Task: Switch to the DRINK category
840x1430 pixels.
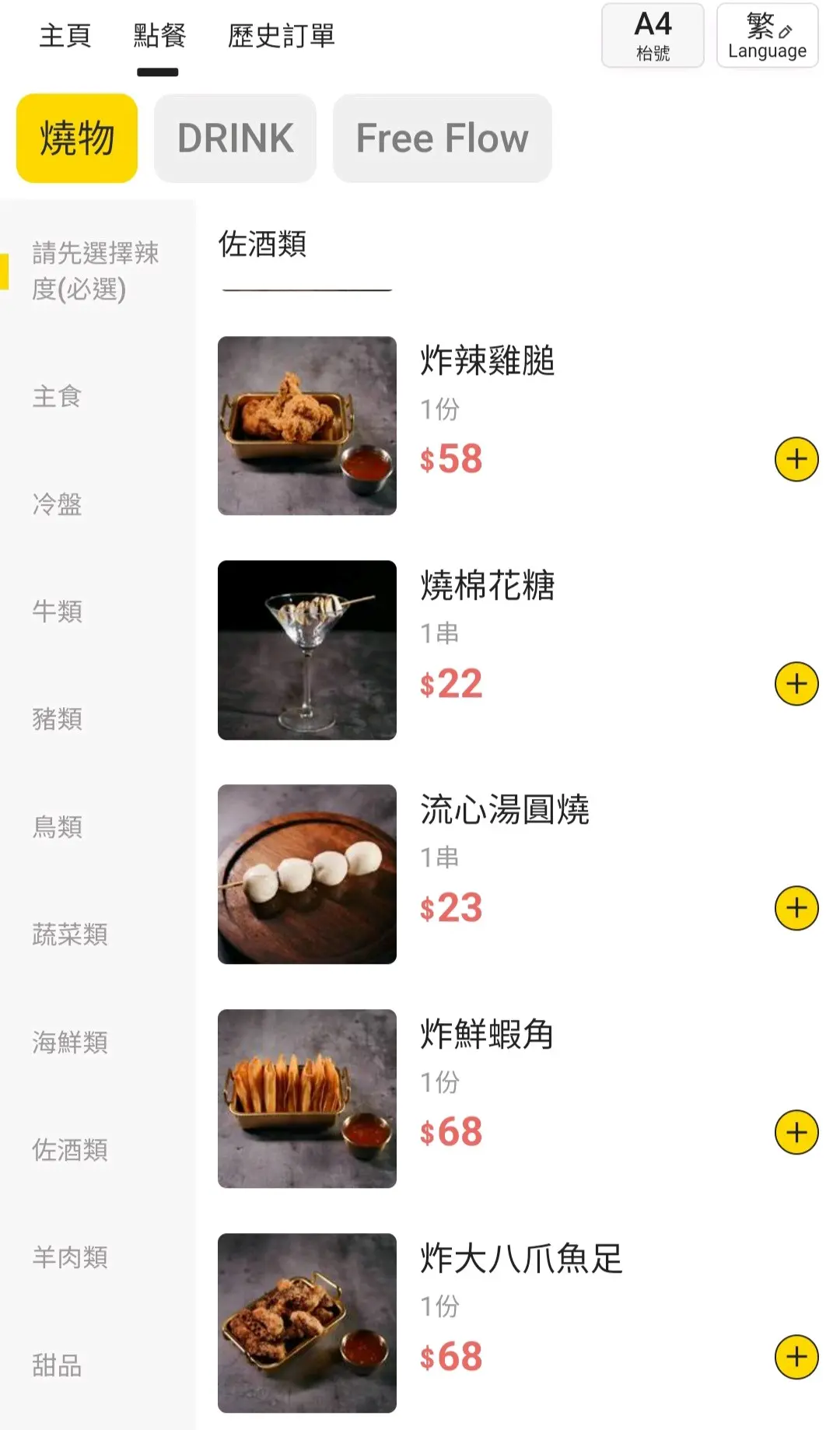Action: (x=235, y=138)
